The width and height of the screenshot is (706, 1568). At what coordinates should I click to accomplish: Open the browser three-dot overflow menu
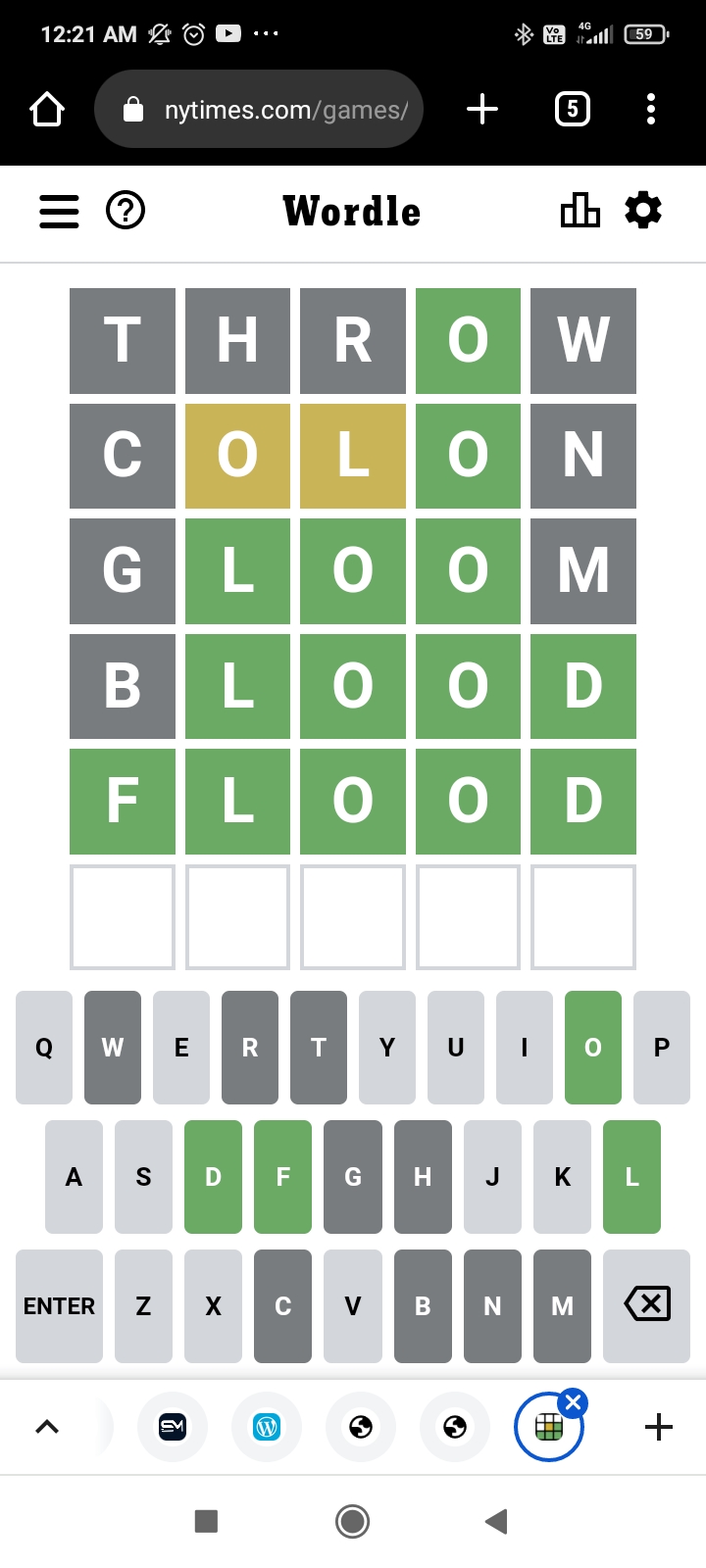651,109
